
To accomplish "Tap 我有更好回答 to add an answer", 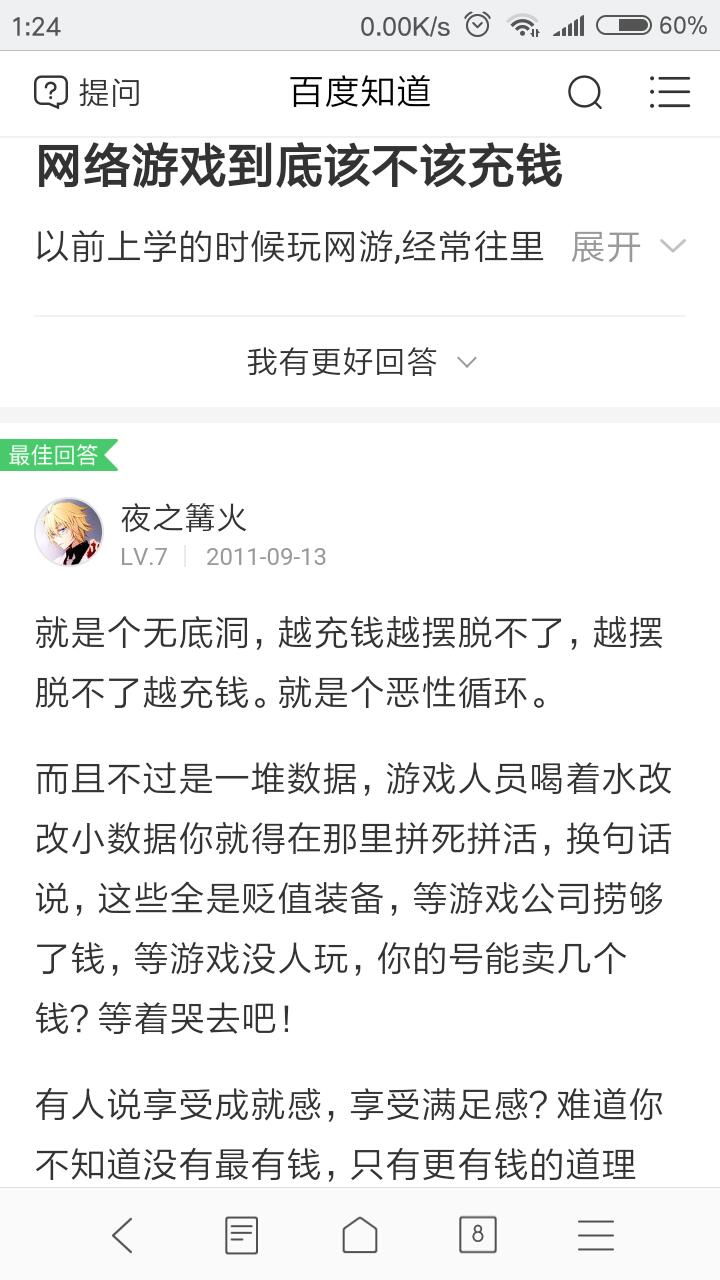I will click(x=360, y=362).
